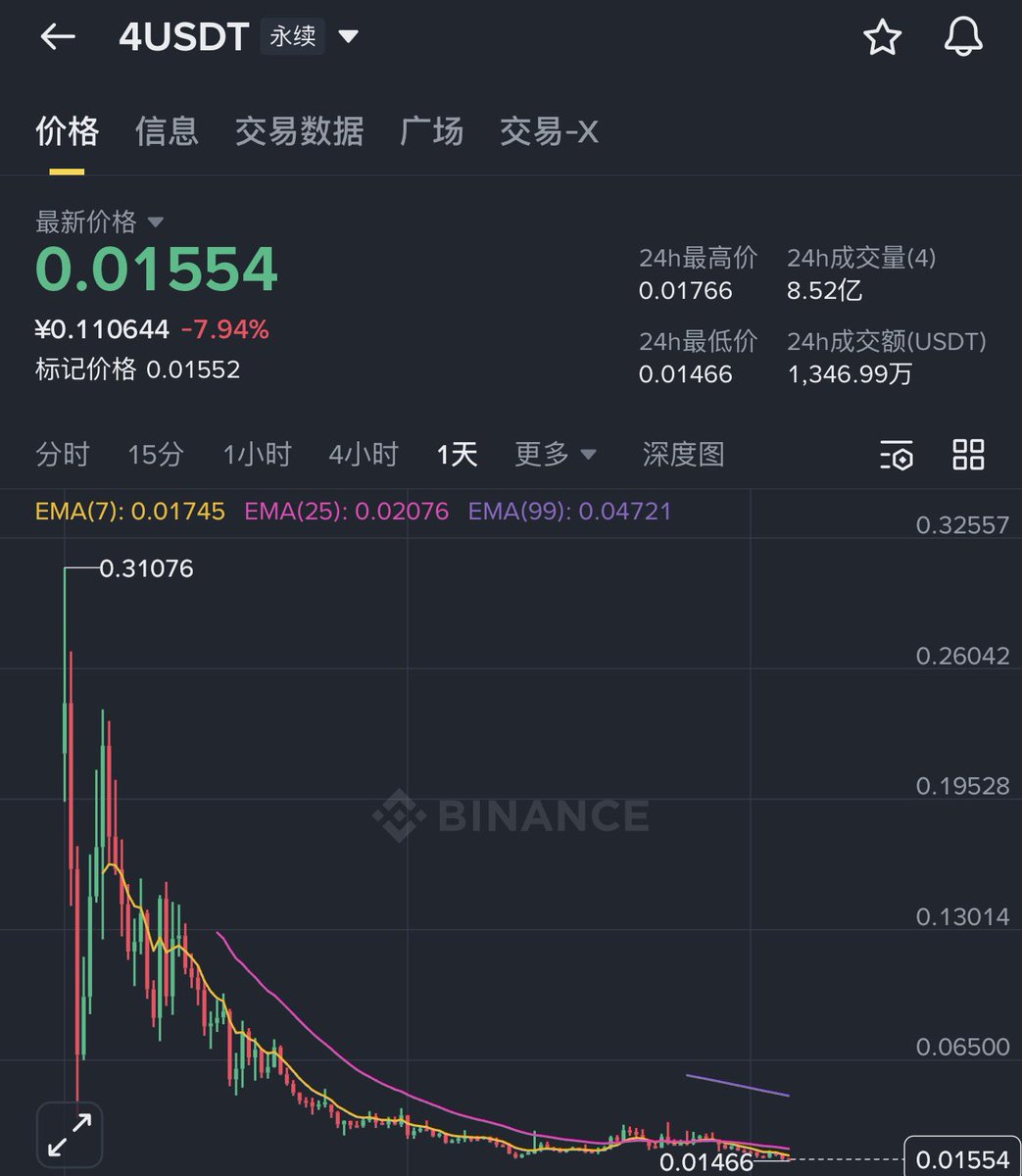Expand the chart to full screen

[x=70, y=1135]
